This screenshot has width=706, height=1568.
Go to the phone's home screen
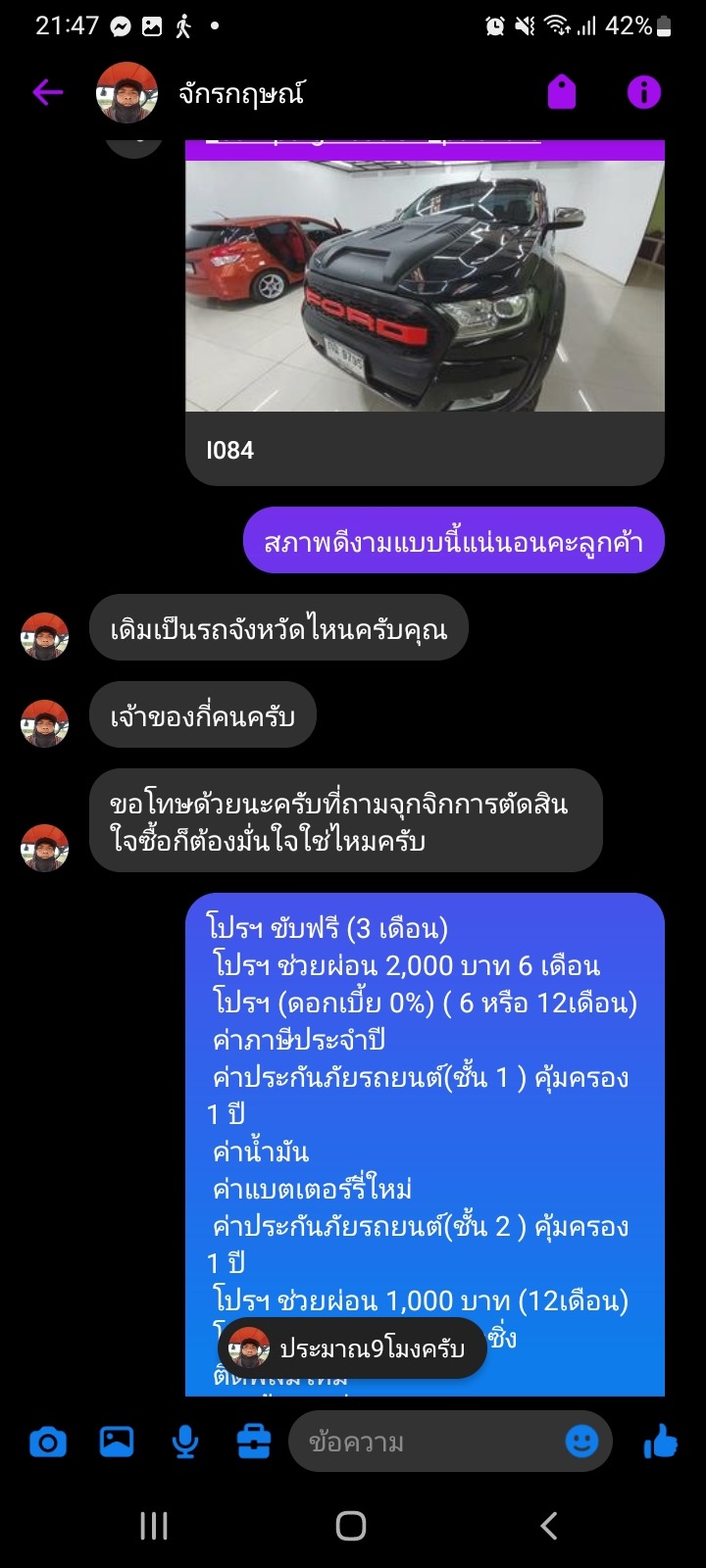(x=351, y=1526)
